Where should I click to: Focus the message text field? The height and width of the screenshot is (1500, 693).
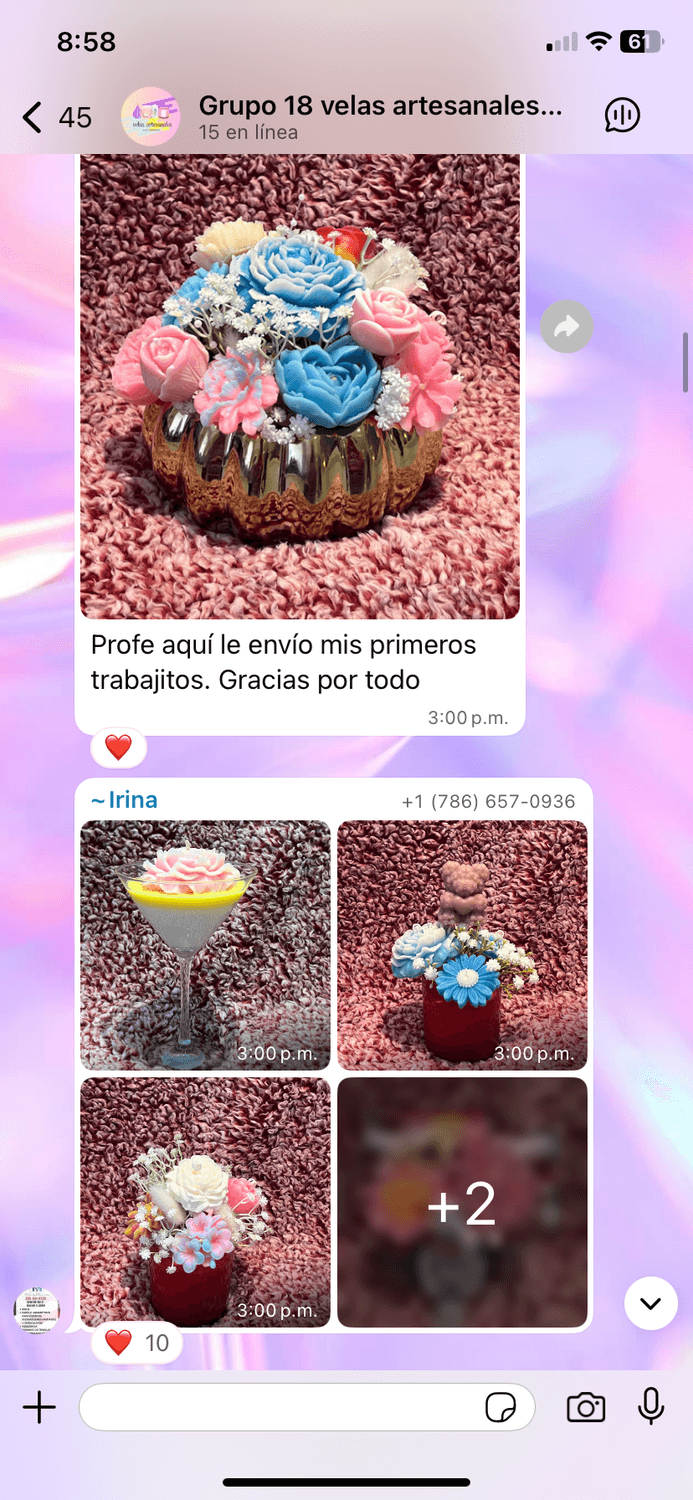pos(280,1408)
